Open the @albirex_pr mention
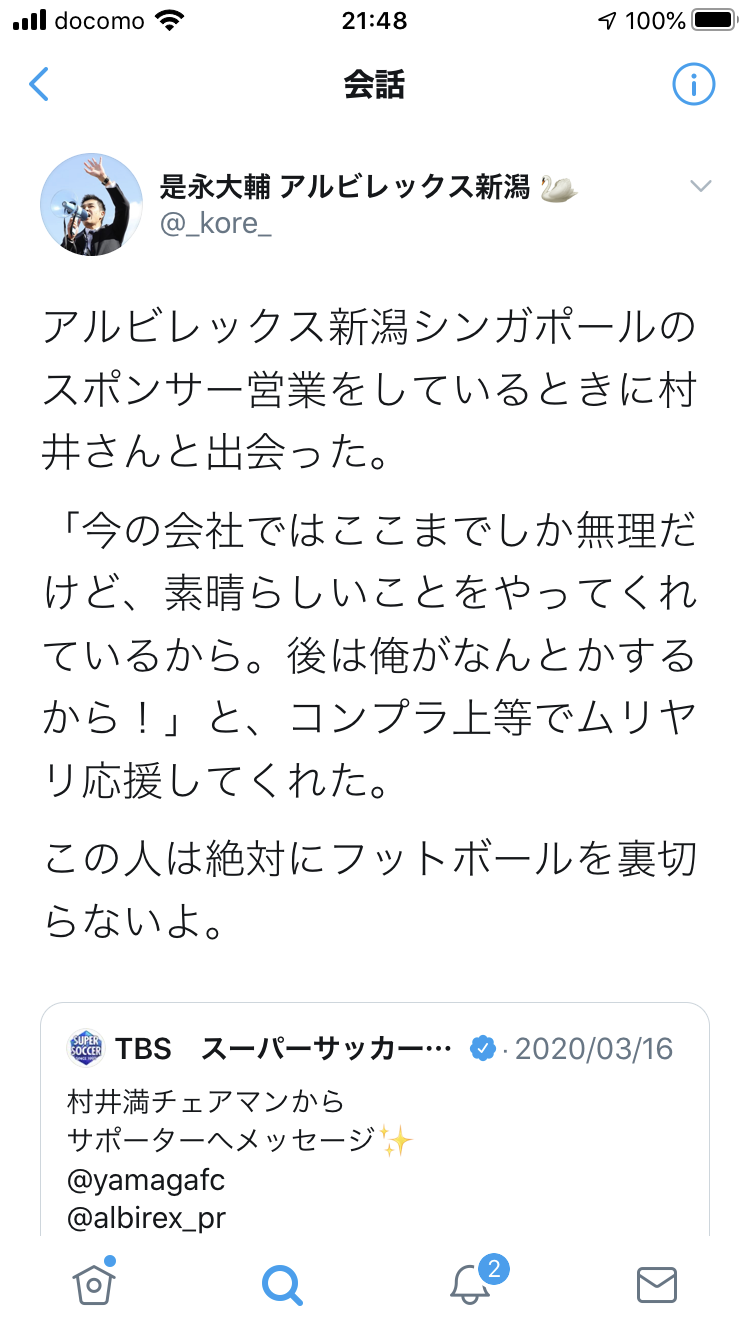Viewport: 750px width, 1334px height. pyautogui.click(x=146, y=1218)
